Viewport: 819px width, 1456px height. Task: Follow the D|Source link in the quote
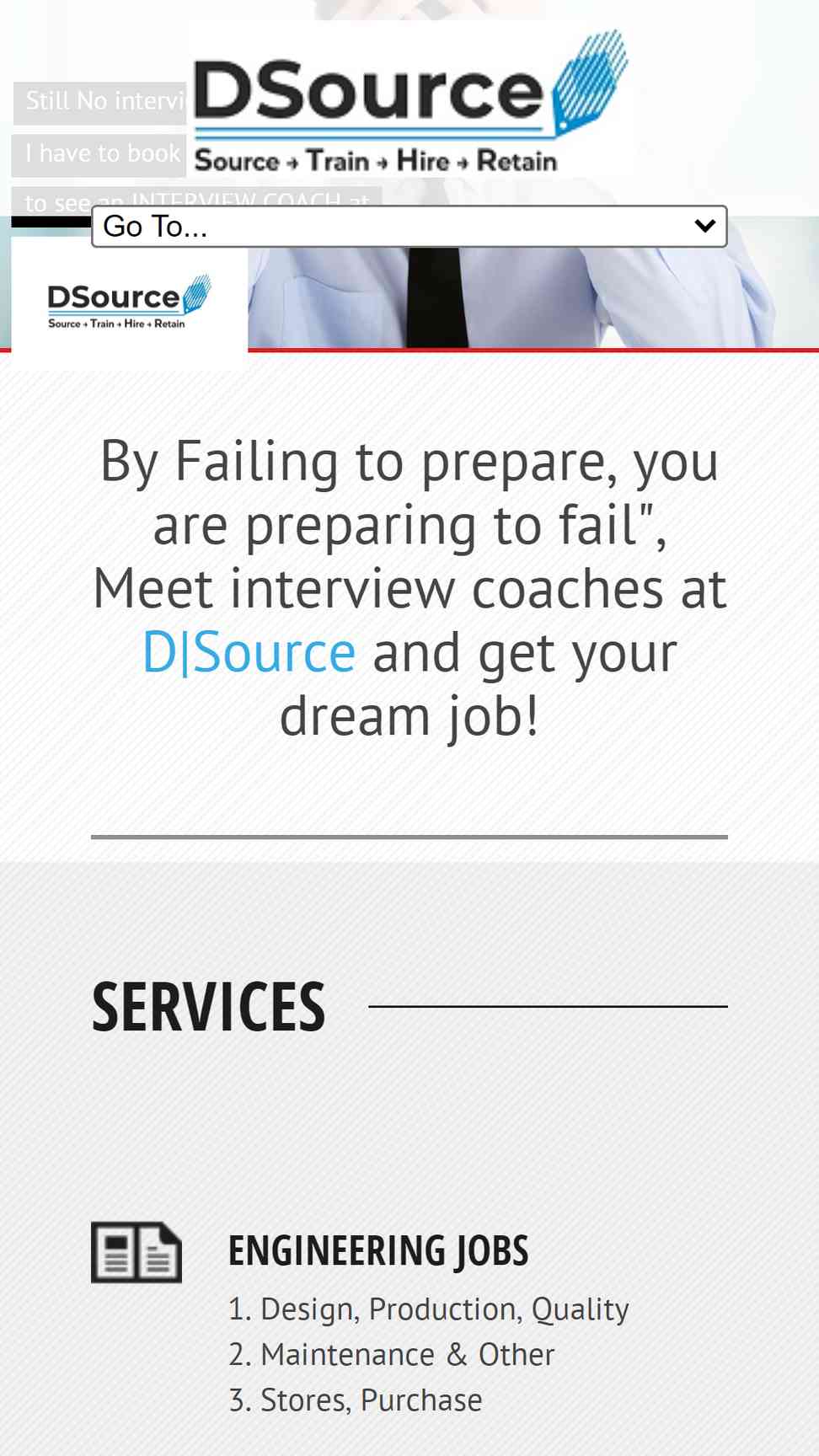(249, 652)
